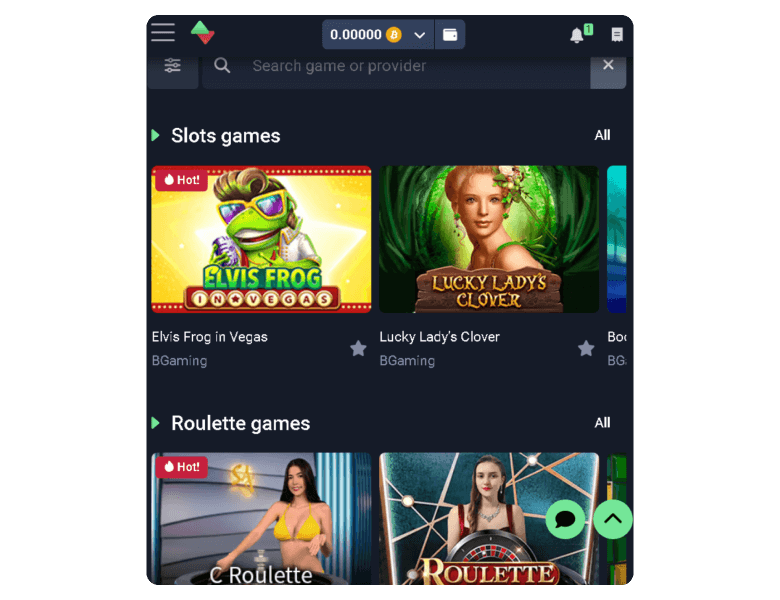Expand the balance currency dropdown
The image size is (780, 600).
tap(420, 35)
